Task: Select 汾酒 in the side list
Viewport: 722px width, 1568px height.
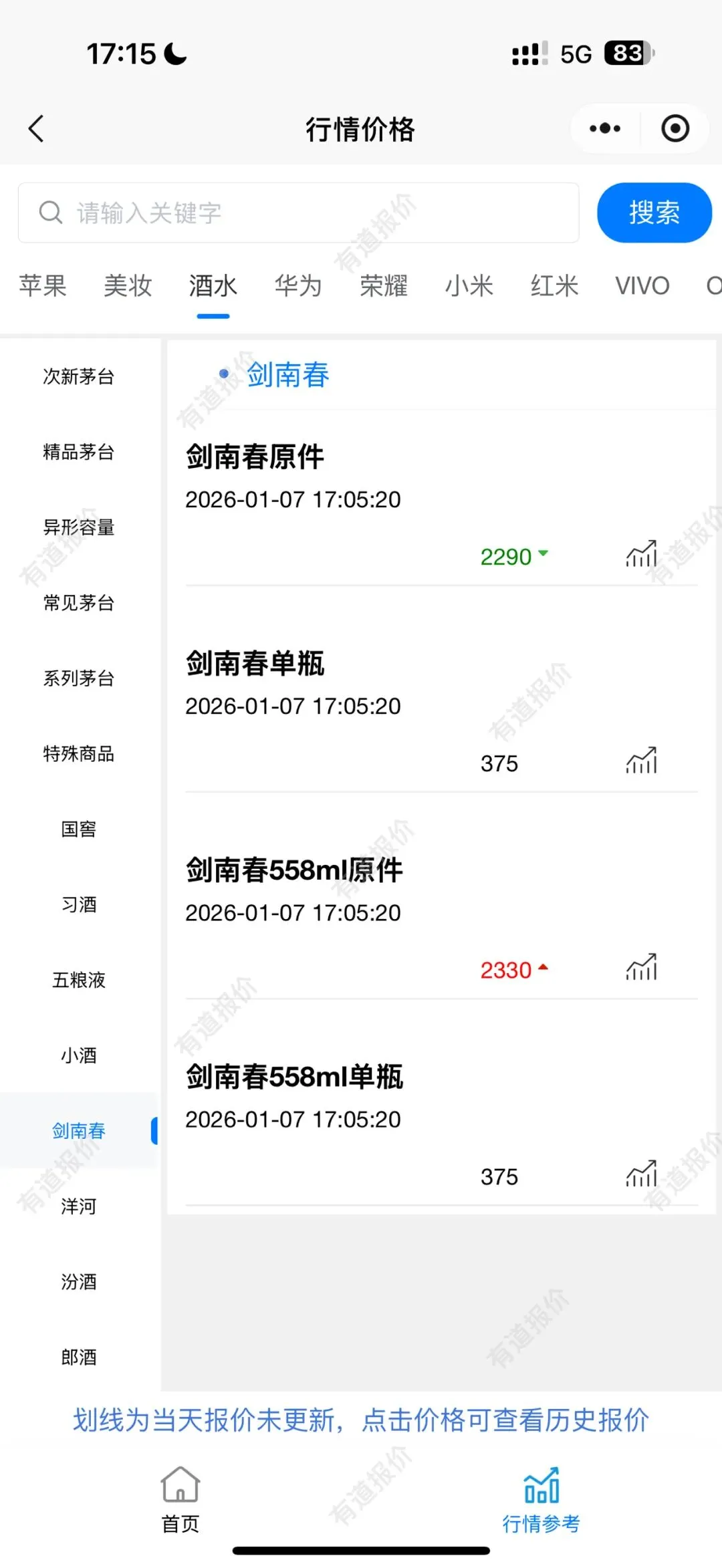Action: tap(79, 1281)
